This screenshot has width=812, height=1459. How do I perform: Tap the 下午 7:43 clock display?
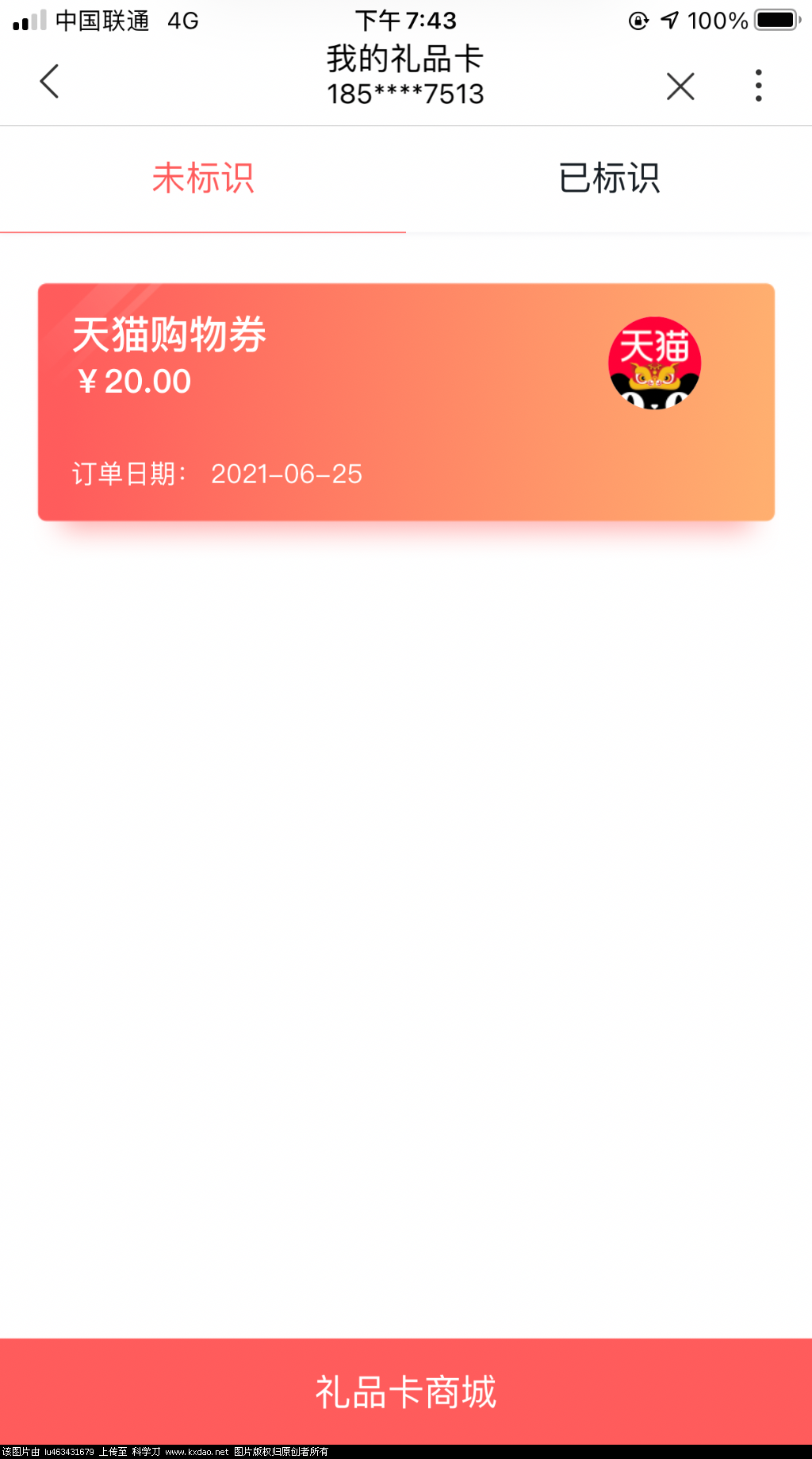tap(406, 21)
